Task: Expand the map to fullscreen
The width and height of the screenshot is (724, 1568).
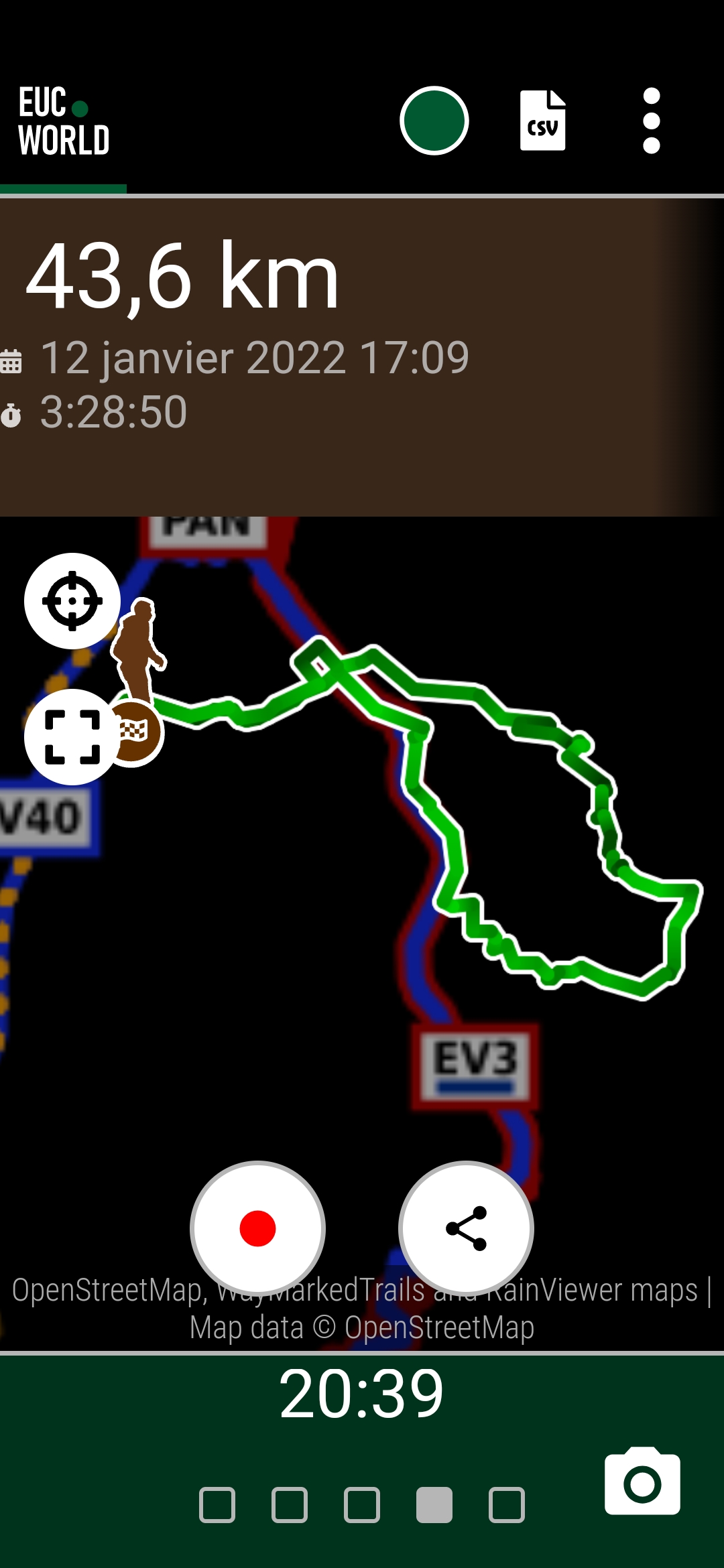Action: click(72, 737)
